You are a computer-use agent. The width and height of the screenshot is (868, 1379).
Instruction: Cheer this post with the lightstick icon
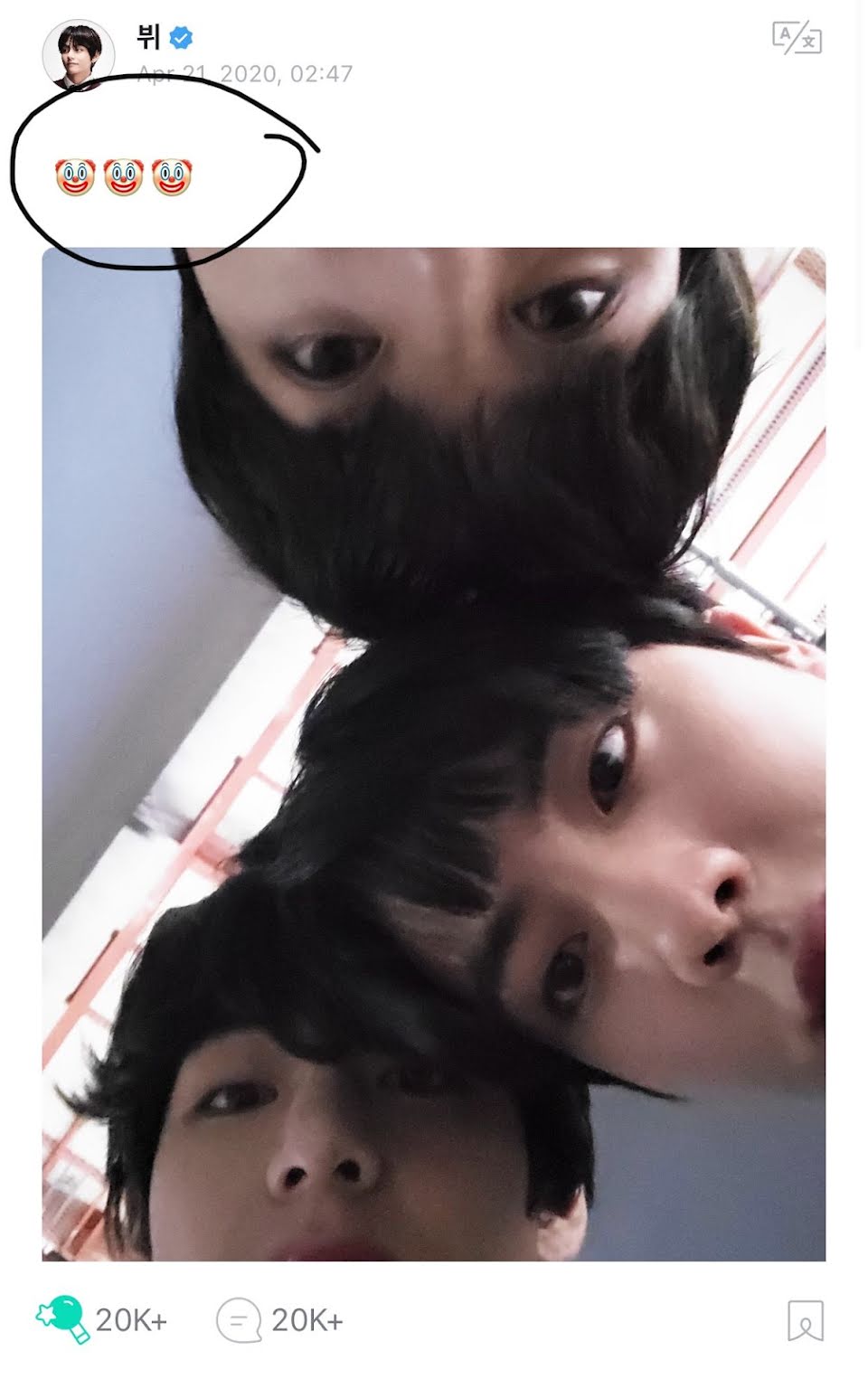tap(63, 1319)
